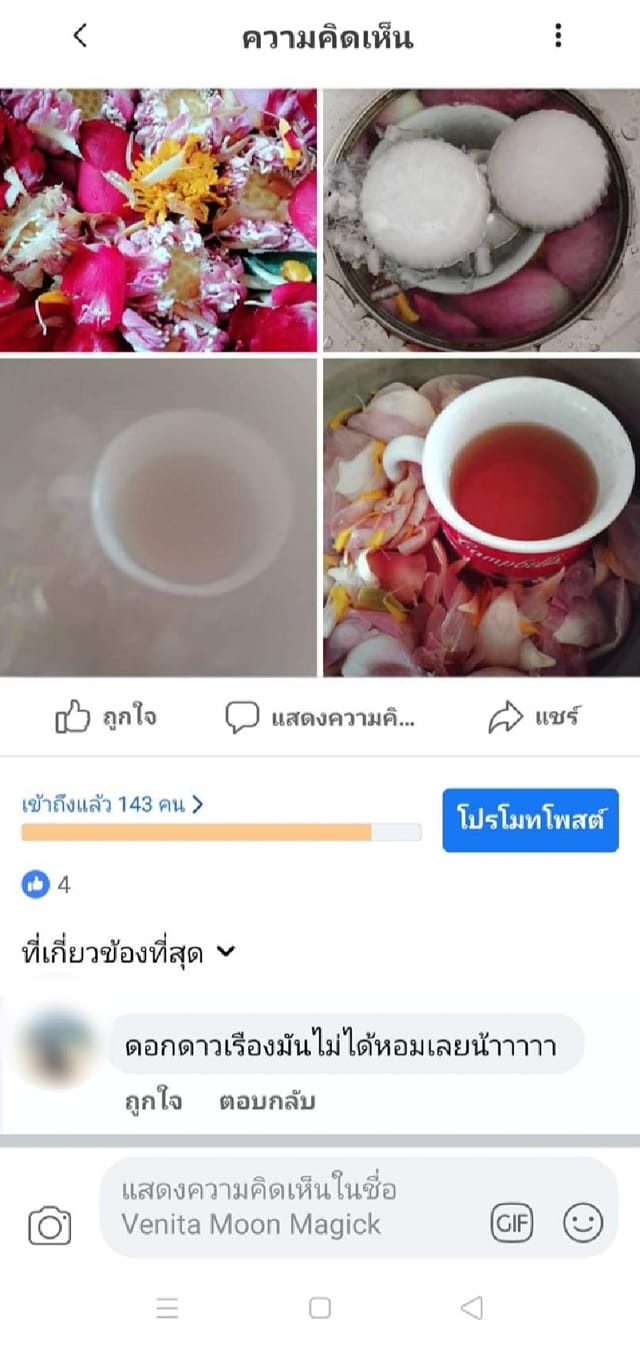
Task: Like this post with ถูกใจ
Action: [x=105, y=717]
